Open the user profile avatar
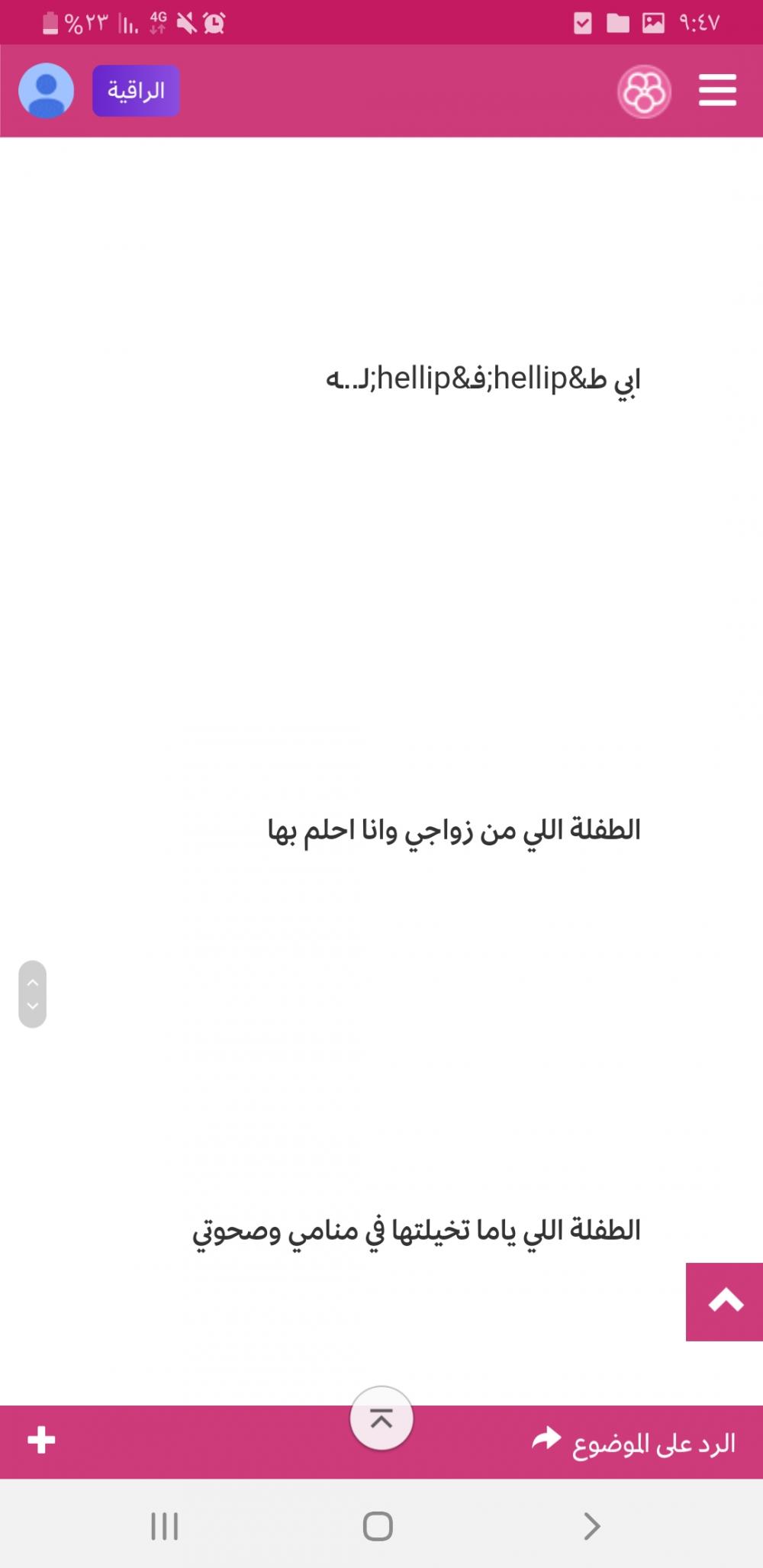The width and height of the screenshot is (763, 1568). pyautogui.click(x=46, y=91)
